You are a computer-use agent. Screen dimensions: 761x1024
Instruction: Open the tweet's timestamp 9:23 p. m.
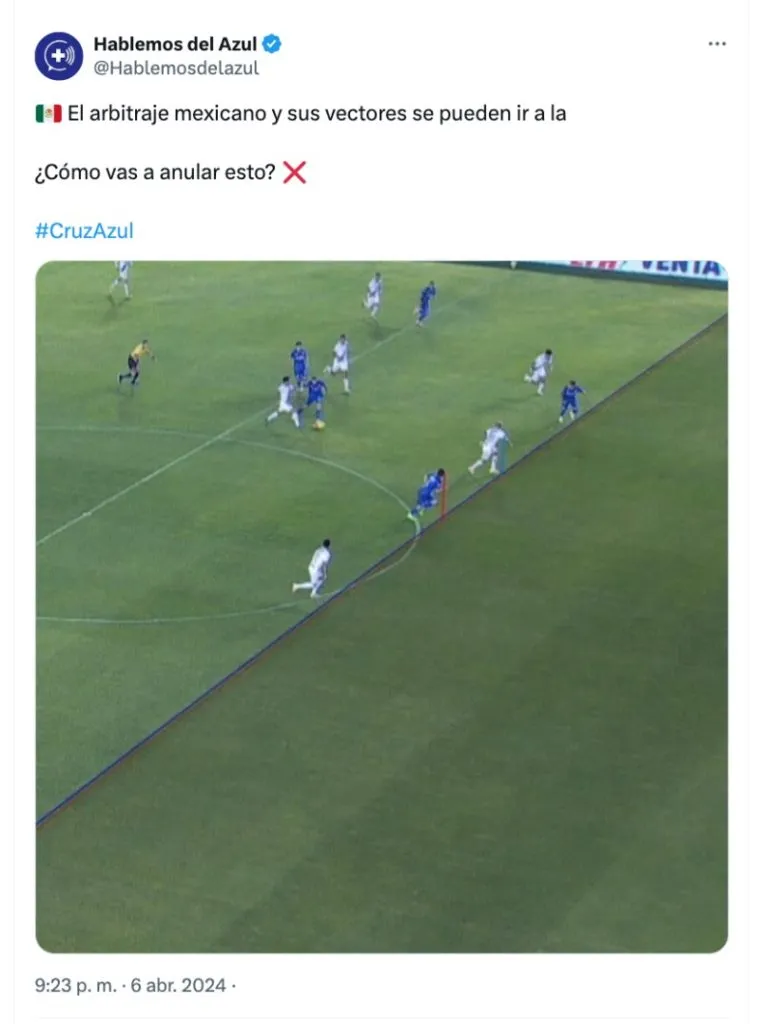point(76,985)
